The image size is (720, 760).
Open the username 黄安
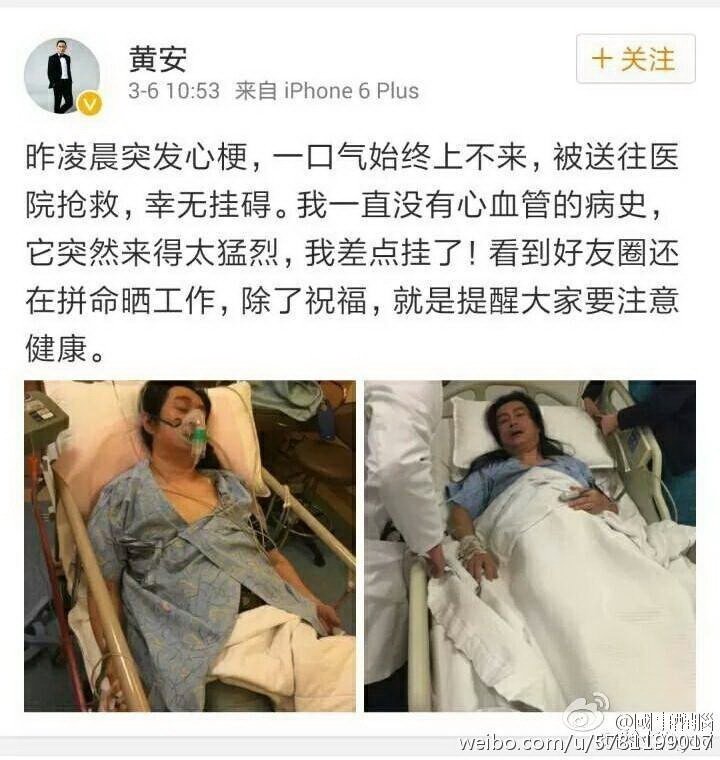158,58
